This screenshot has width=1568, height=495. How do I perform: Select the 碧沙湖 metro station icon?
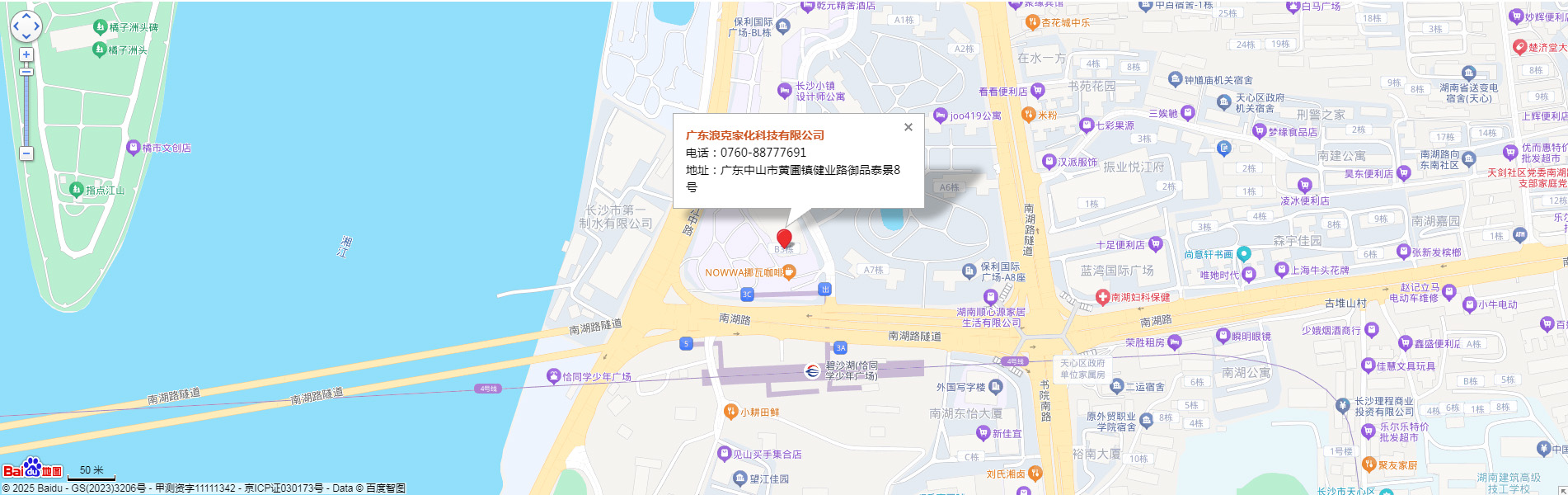812,371
